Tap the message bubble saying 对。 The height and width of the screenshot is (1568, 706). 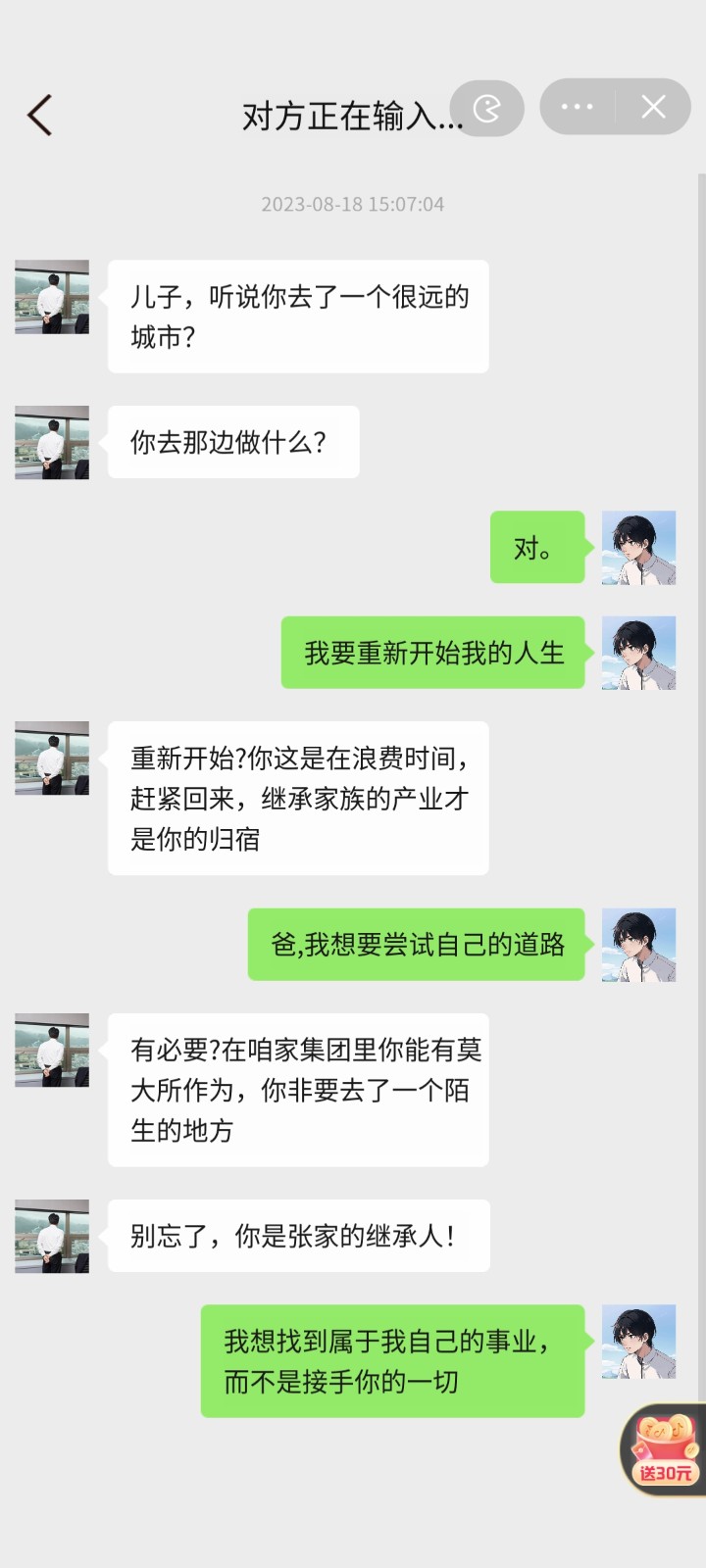click(536, 548)
